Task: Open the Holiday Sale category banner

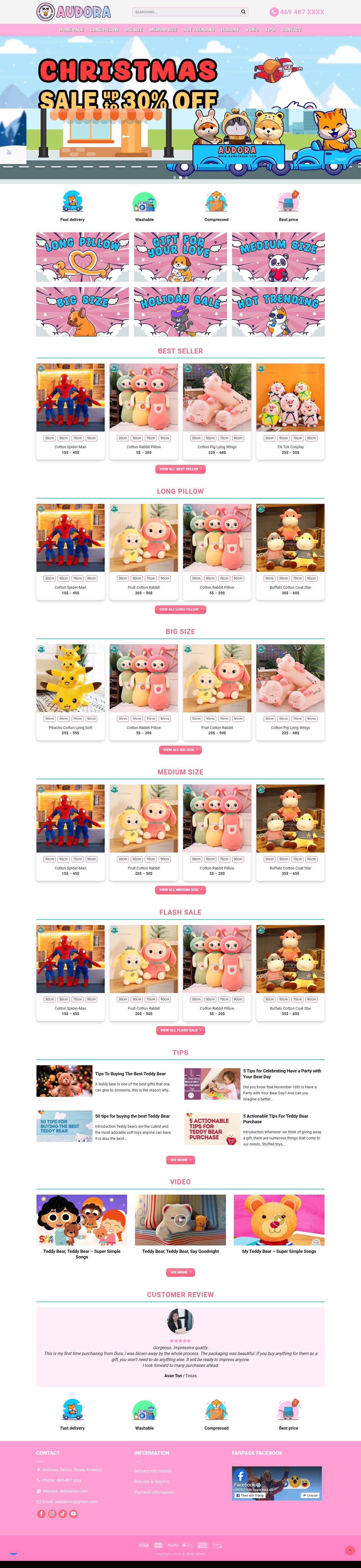Action: [x=181, y=312]
